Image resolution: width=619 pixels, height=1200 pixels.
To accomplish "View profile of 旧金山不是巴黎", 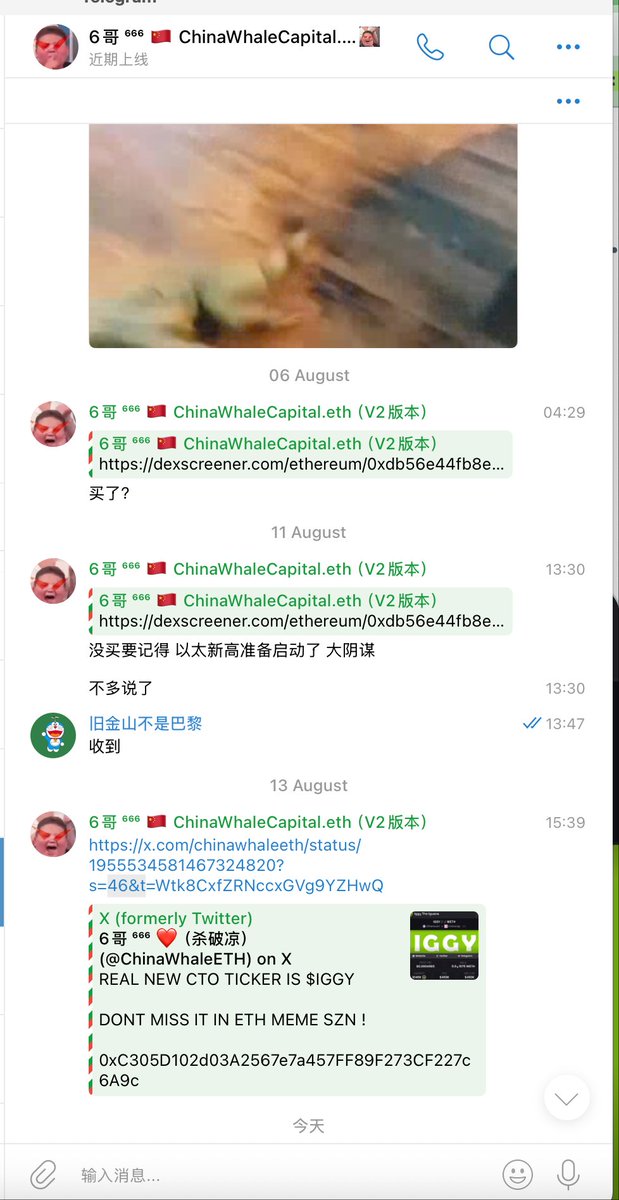I will click(53, 735).
